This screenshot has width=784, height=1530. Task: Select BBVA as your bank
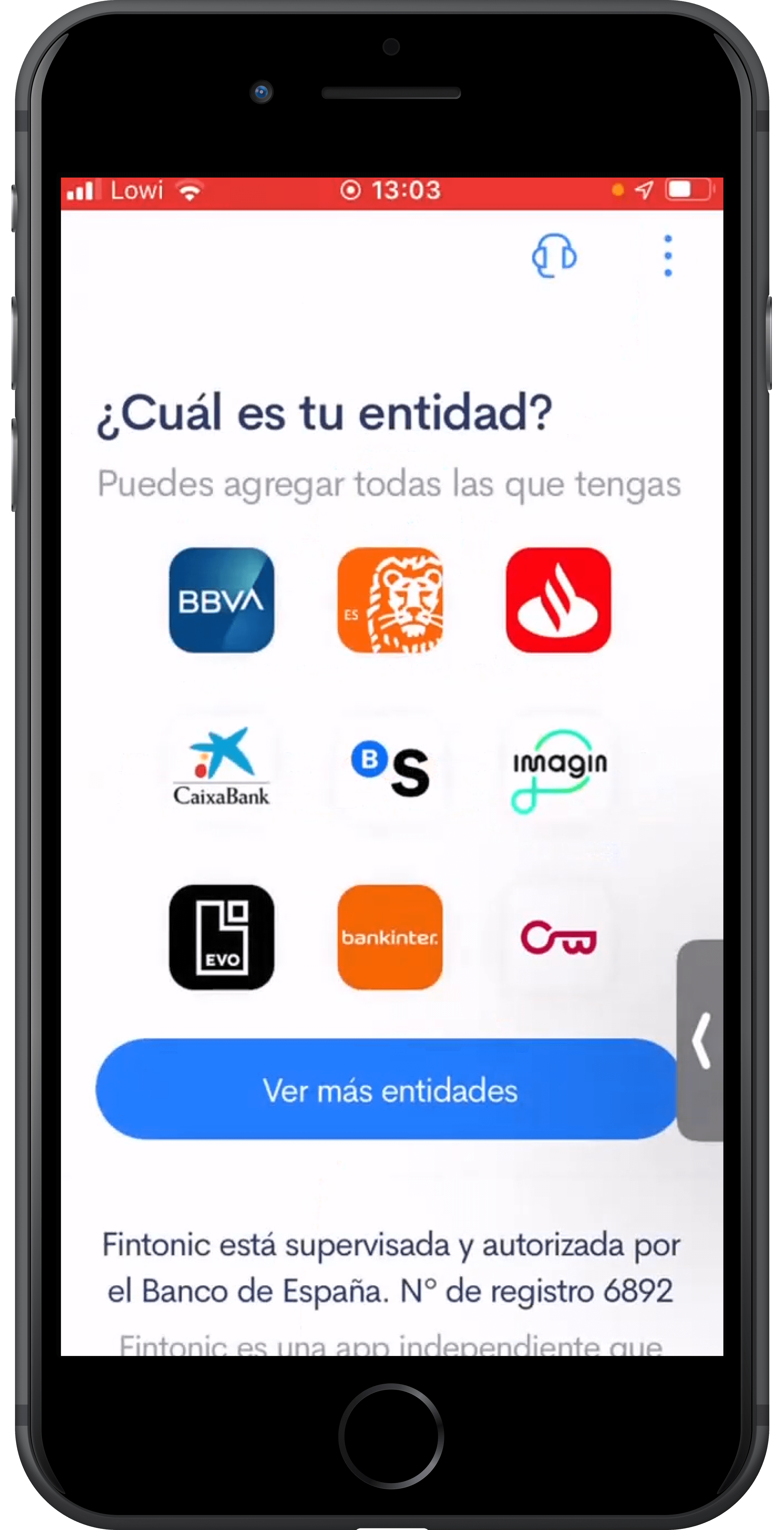click(x=221, y=600)
